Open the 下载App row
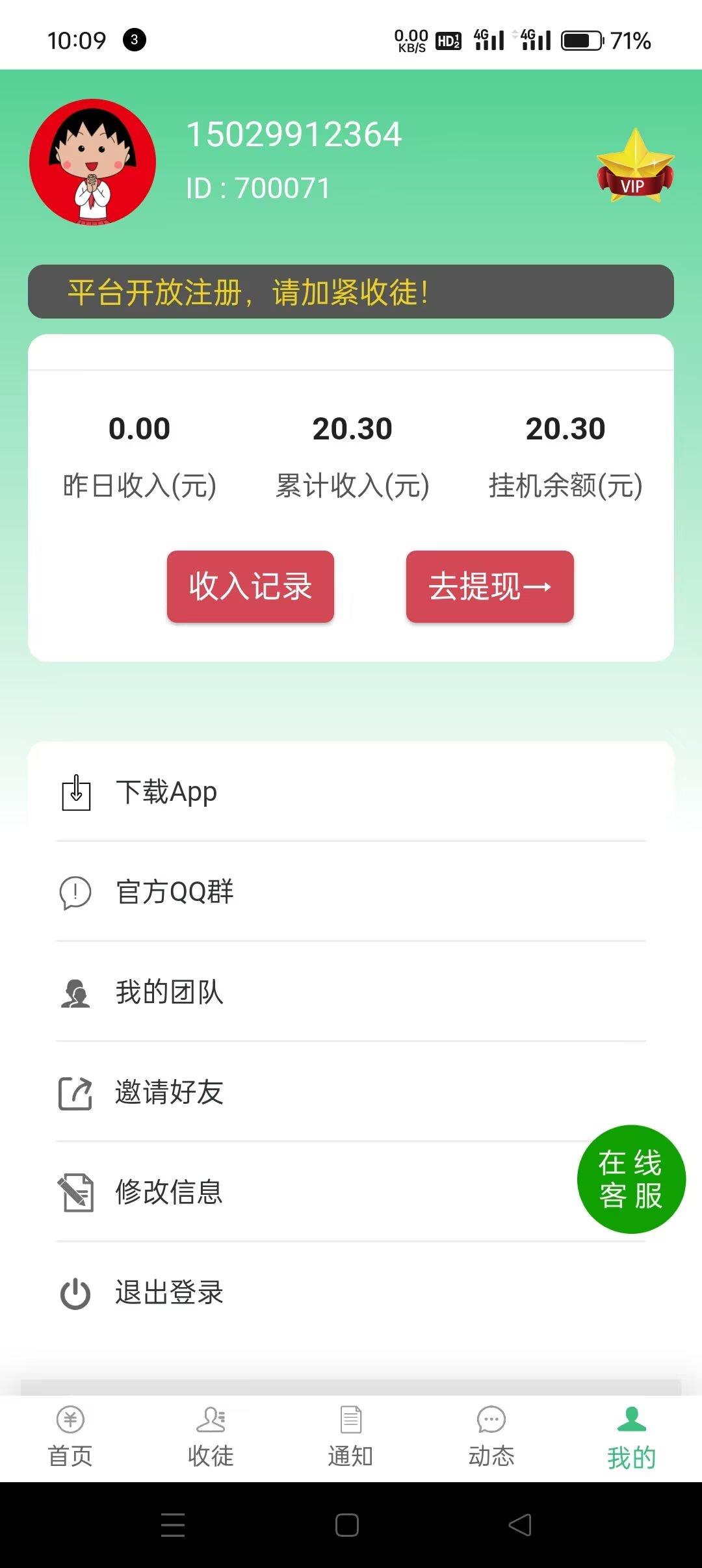The width and height of the screenshot is (702, 1568). [x=351, y=792]
